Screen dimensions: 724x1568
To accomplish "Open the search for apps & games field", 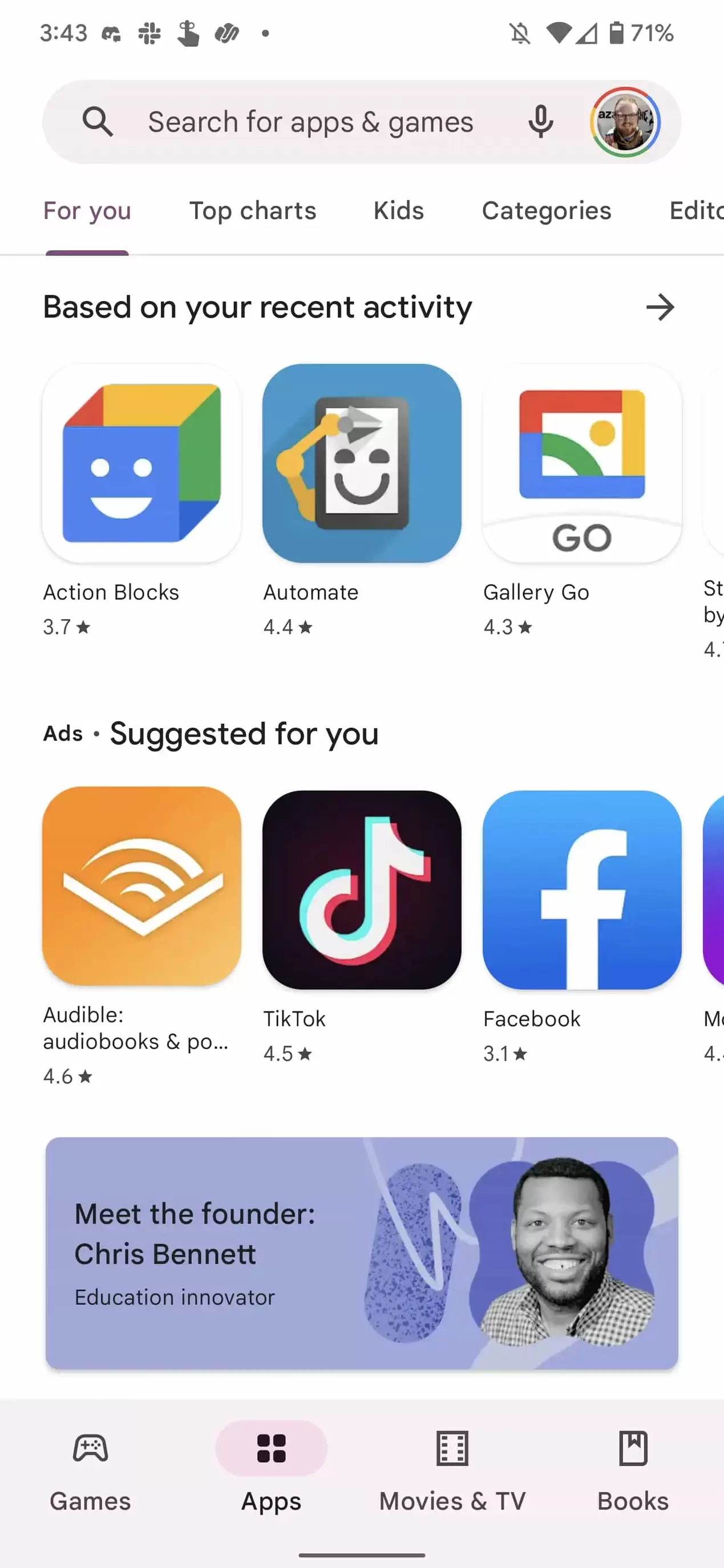I will click(309, 123).
